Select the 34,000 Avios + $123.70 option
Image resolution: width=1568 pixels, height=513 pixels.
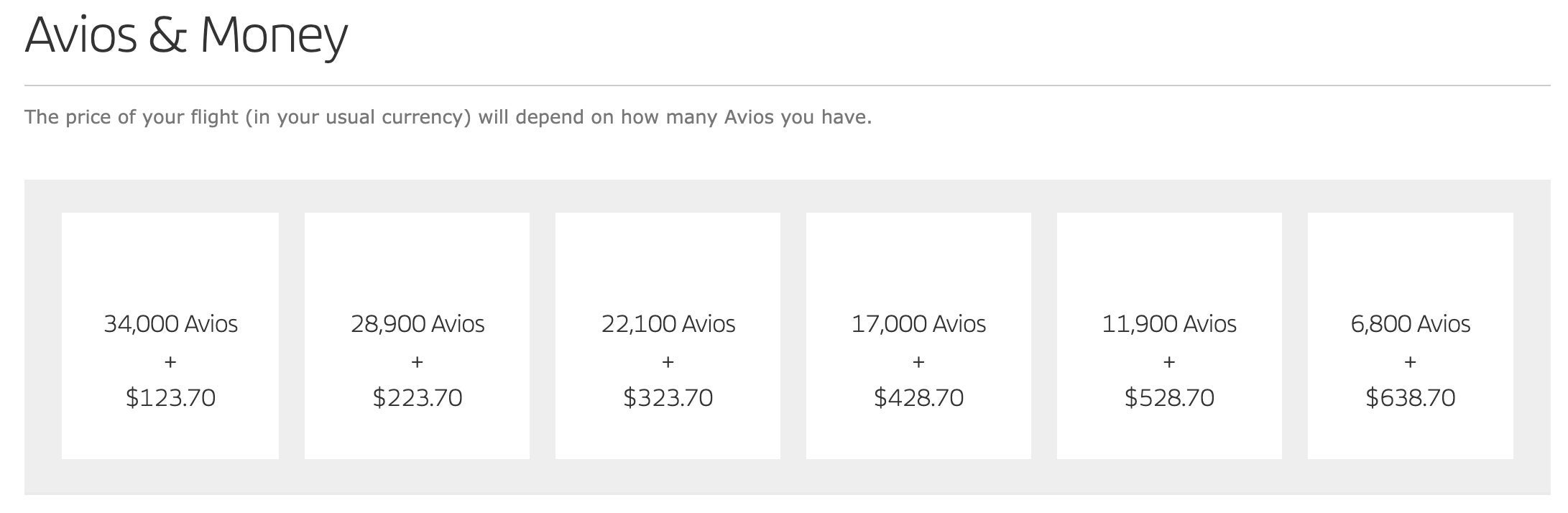click(x=170, y=336)
